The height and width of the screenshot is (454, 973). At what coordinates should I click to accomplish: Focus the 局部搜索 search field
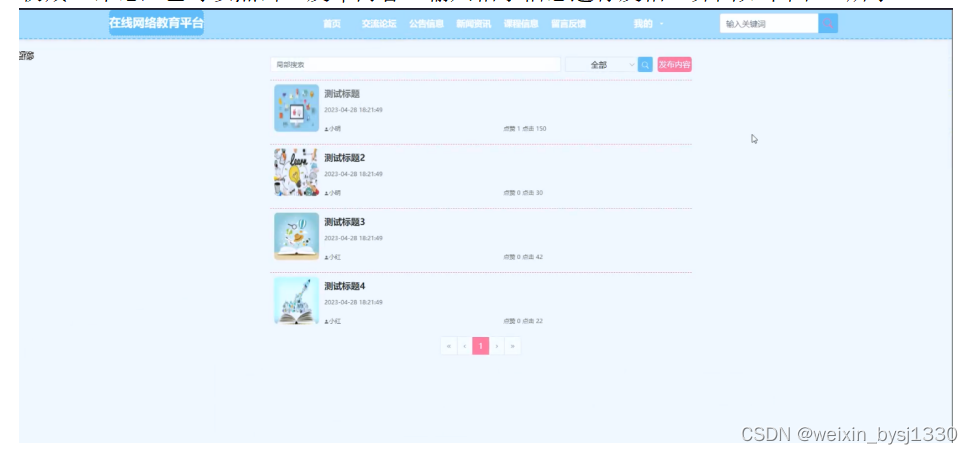pos(415,65)
